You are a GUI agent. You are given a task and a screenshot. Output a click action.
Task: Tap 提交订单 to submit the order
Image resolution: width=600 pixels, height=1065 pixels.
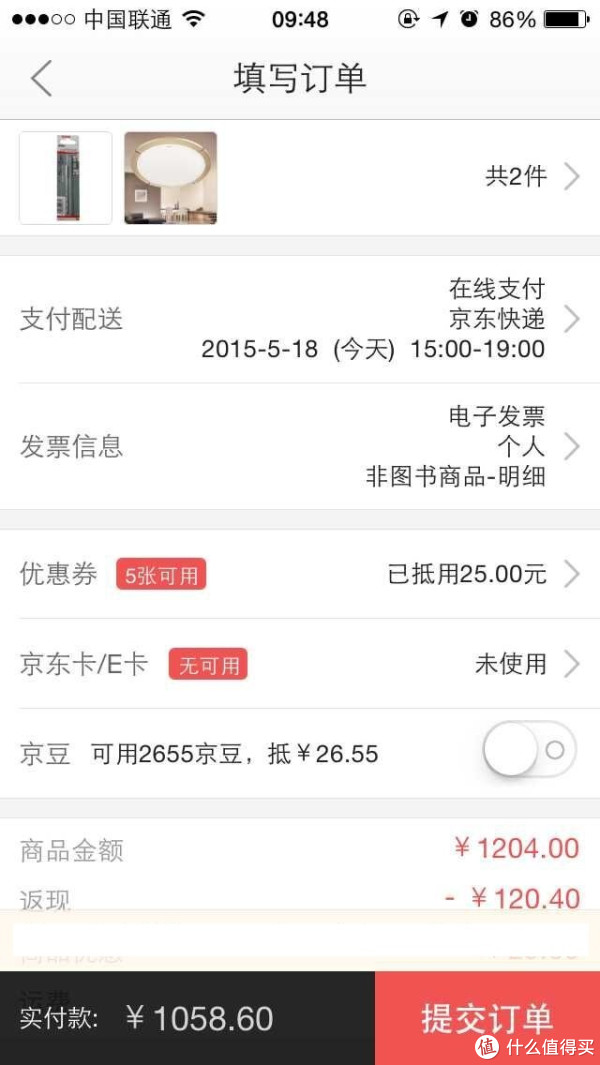click(x=487, y=1018)
